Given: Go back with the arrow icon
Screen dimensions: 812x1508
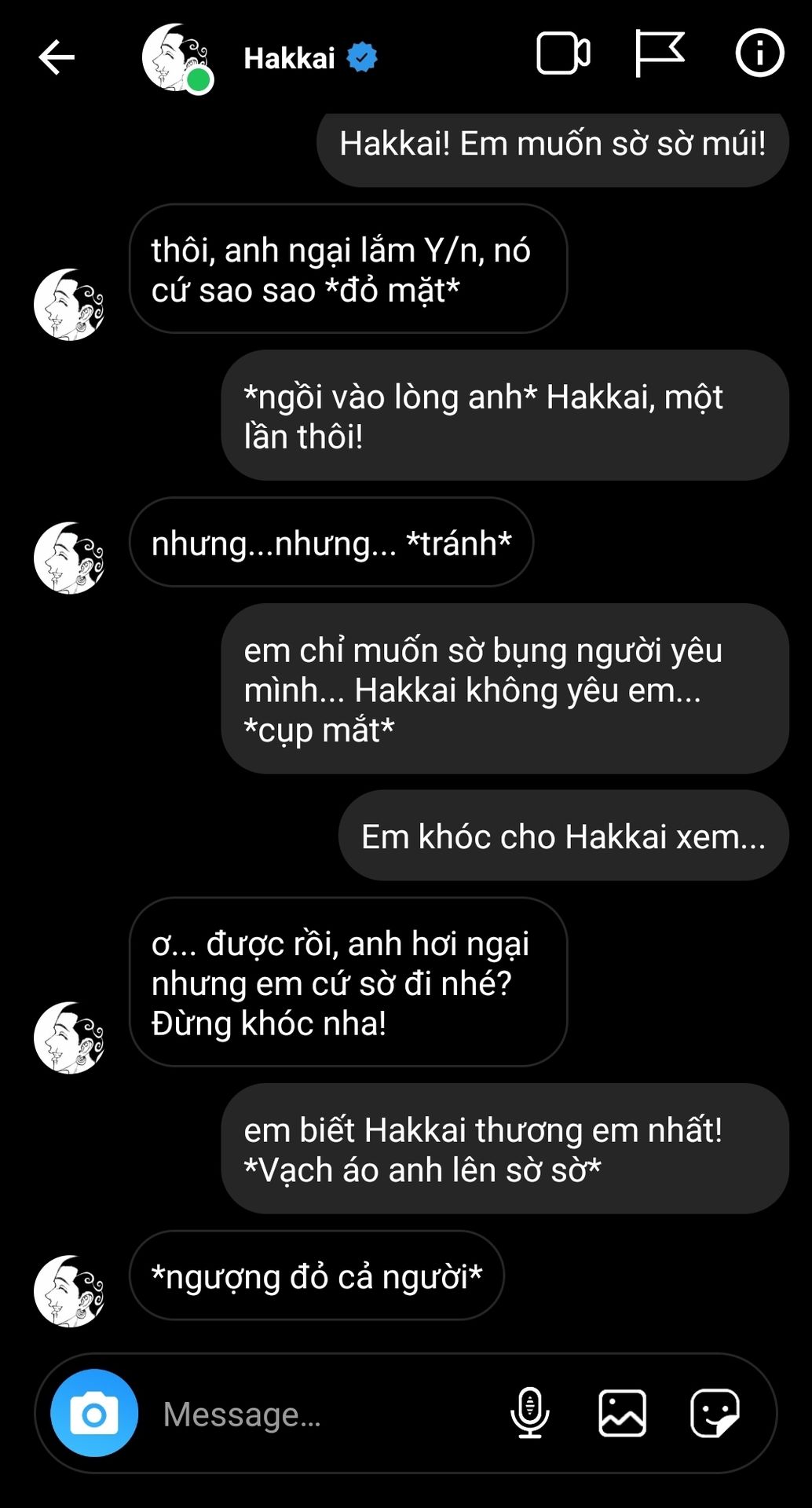Looking at the screenshot, I should 57,57.
